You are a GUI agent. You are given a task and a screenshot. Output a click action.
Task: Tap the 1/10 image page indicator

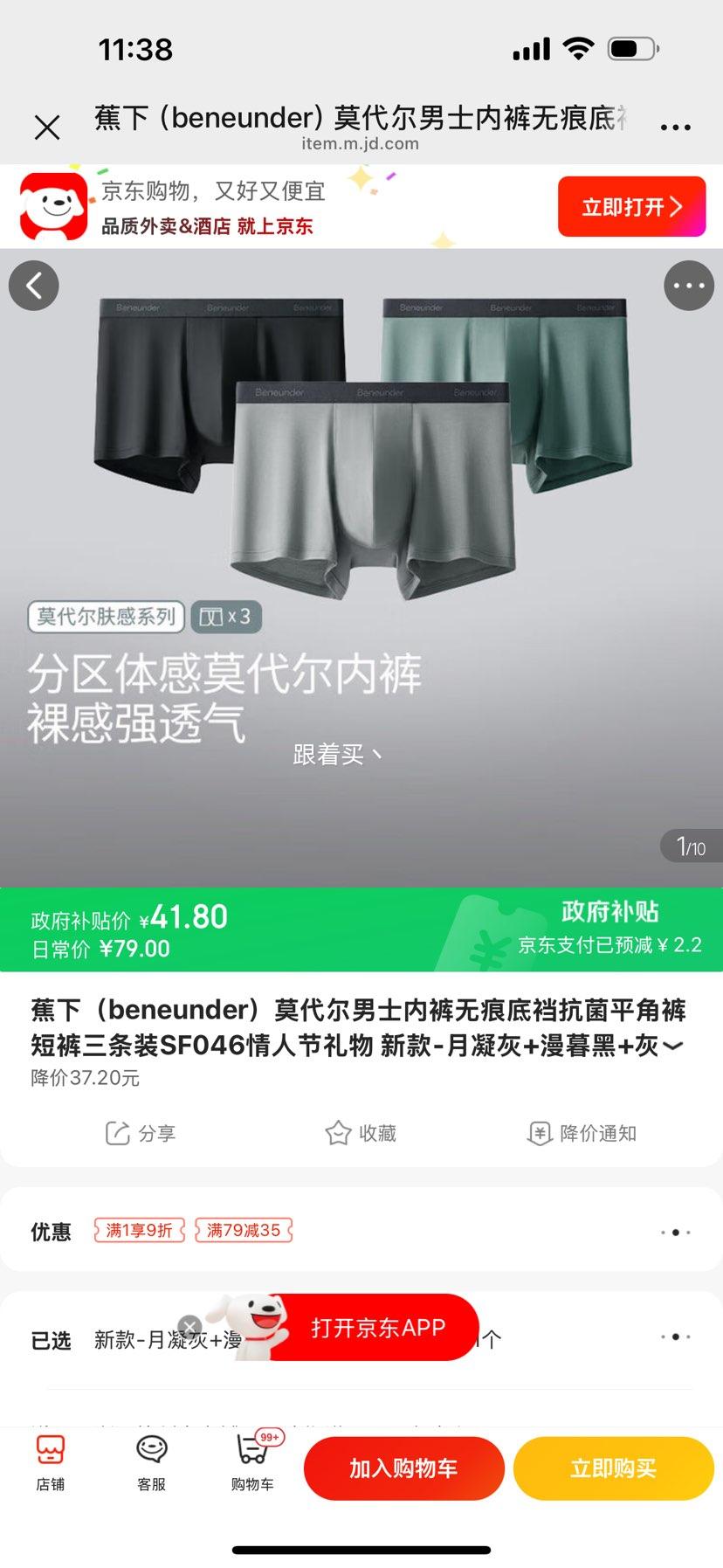tap(691, 846)
